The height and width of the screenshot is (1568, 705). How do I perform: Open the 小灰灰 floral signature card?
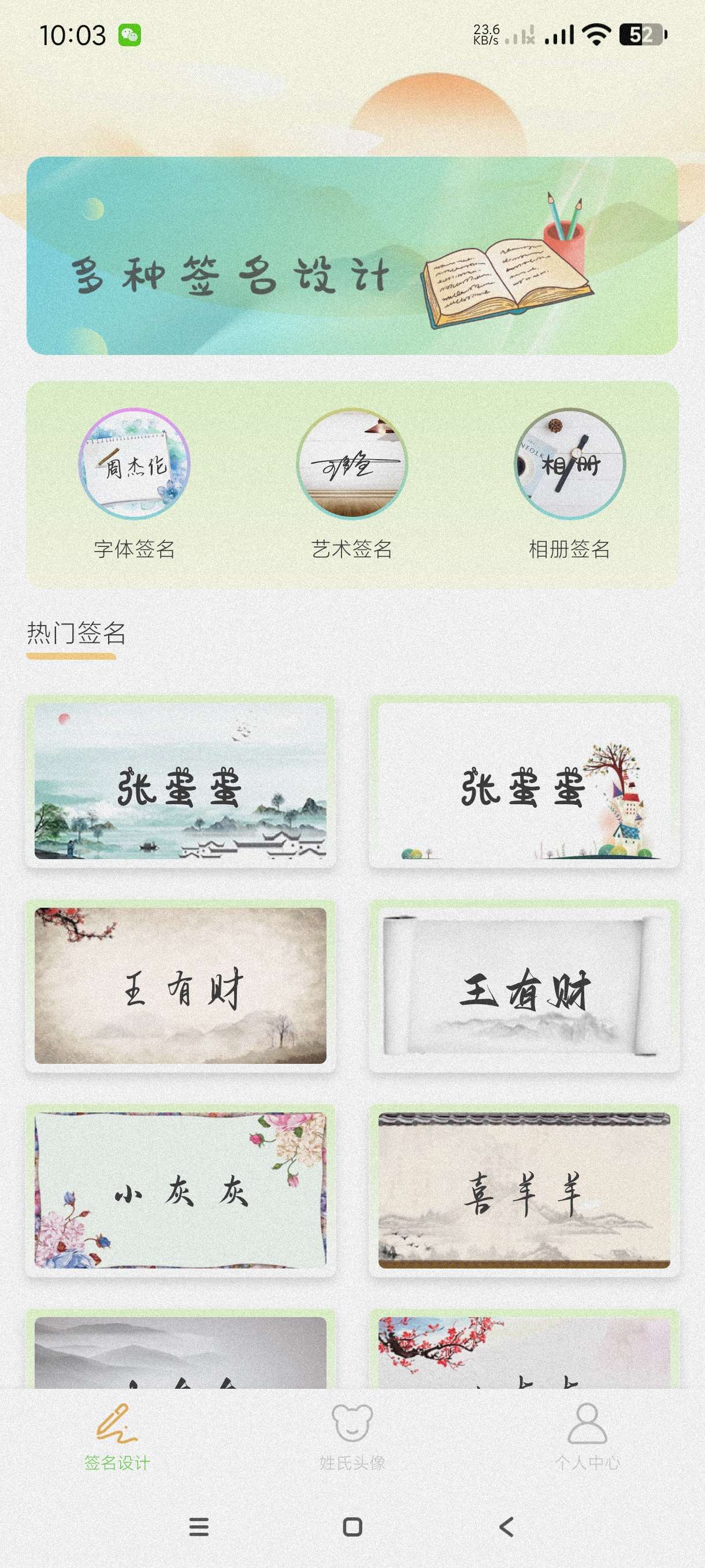181,1190
